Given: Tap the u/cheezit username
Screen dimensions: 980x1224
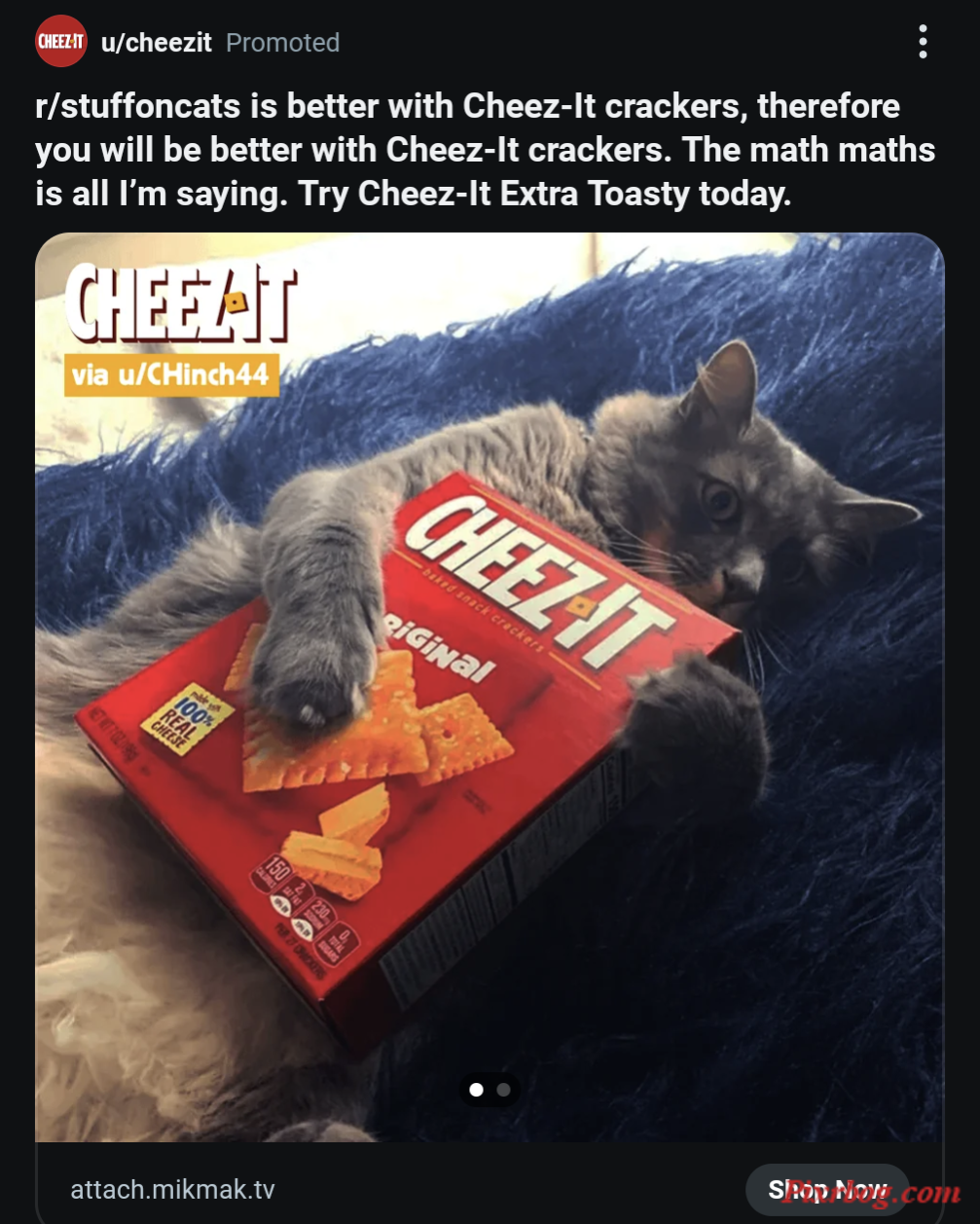Looking at the screenshot, I should 157,43.
